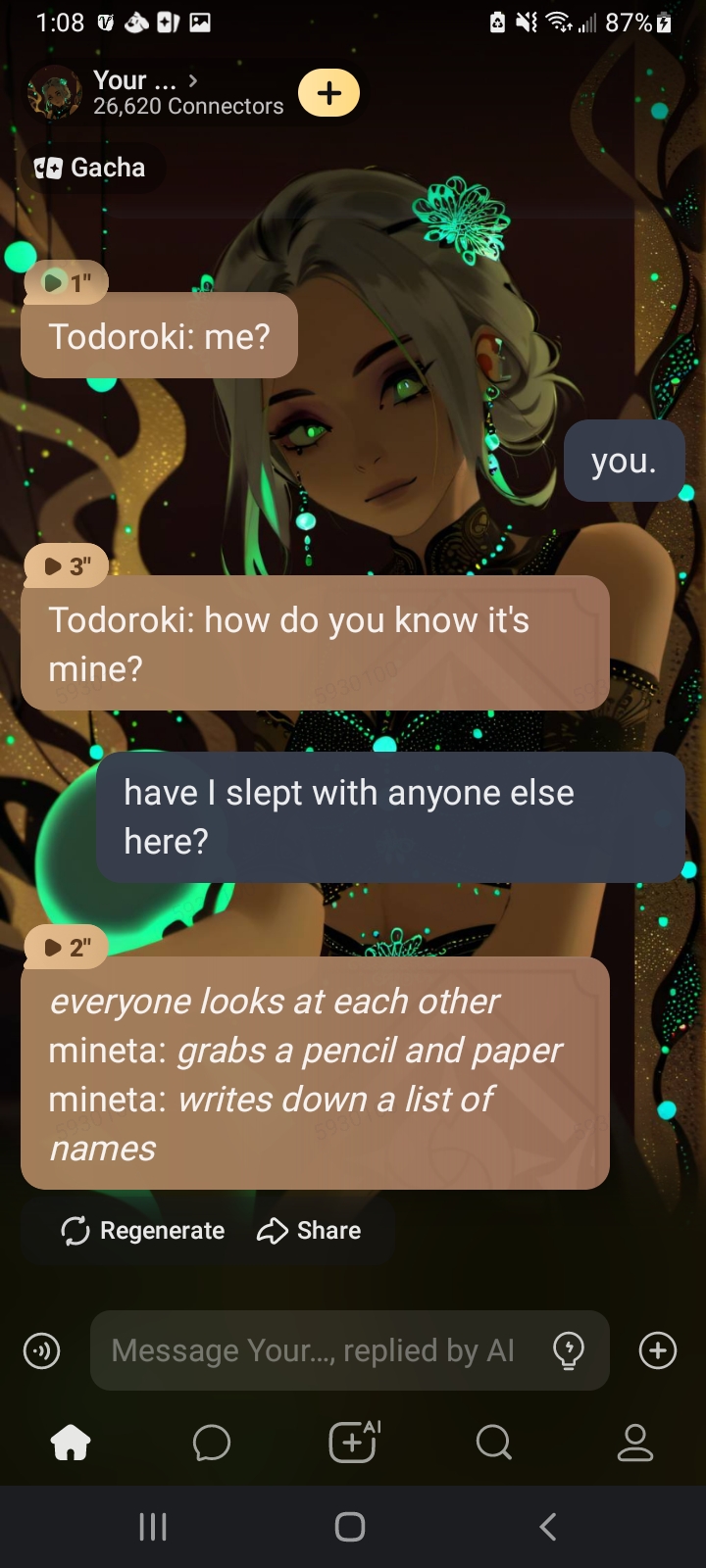This screenshot has height=1568, width=706.
Task: Play the 3" voice message audio
Action: [x=66, y=566]
